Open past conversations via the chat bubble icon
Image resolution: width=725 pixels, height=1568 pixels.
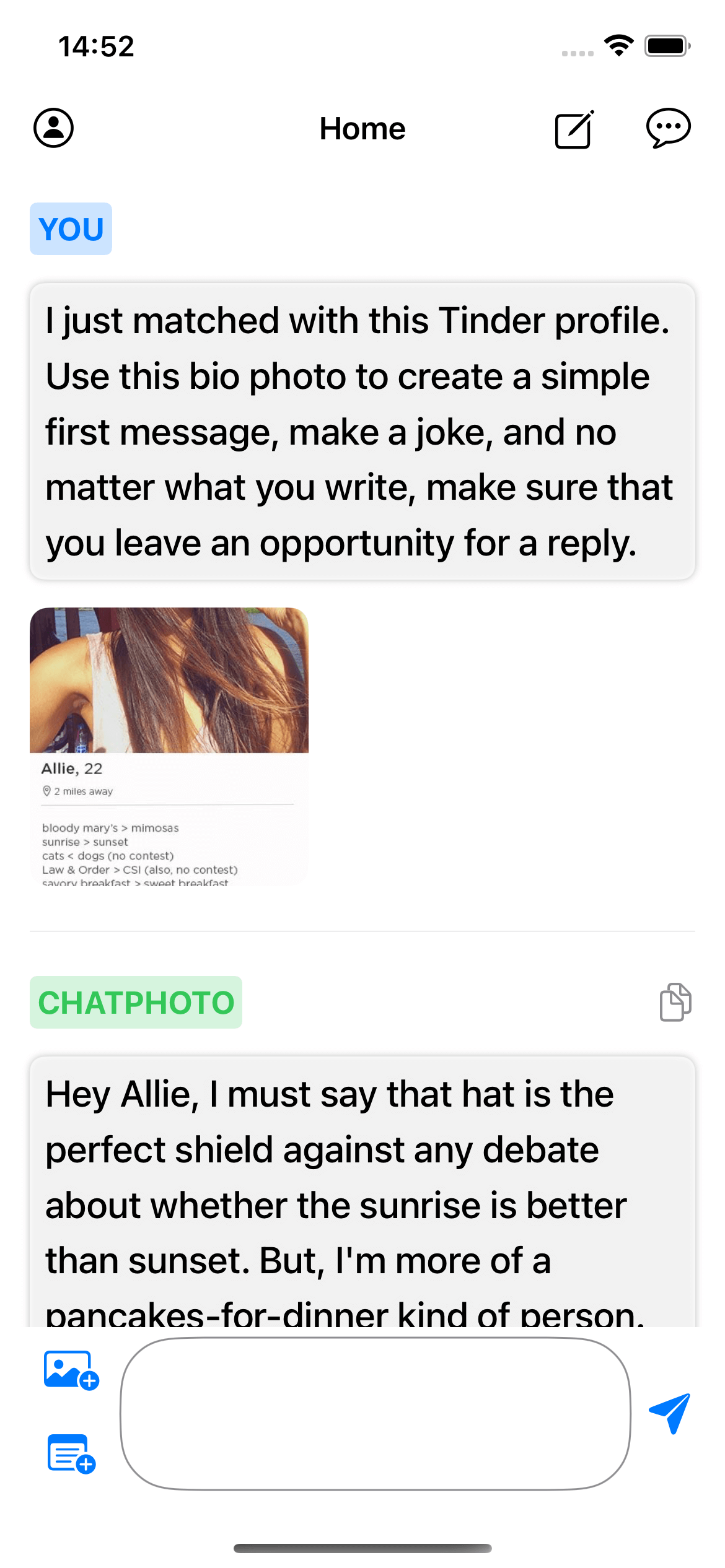click(669, 129)
